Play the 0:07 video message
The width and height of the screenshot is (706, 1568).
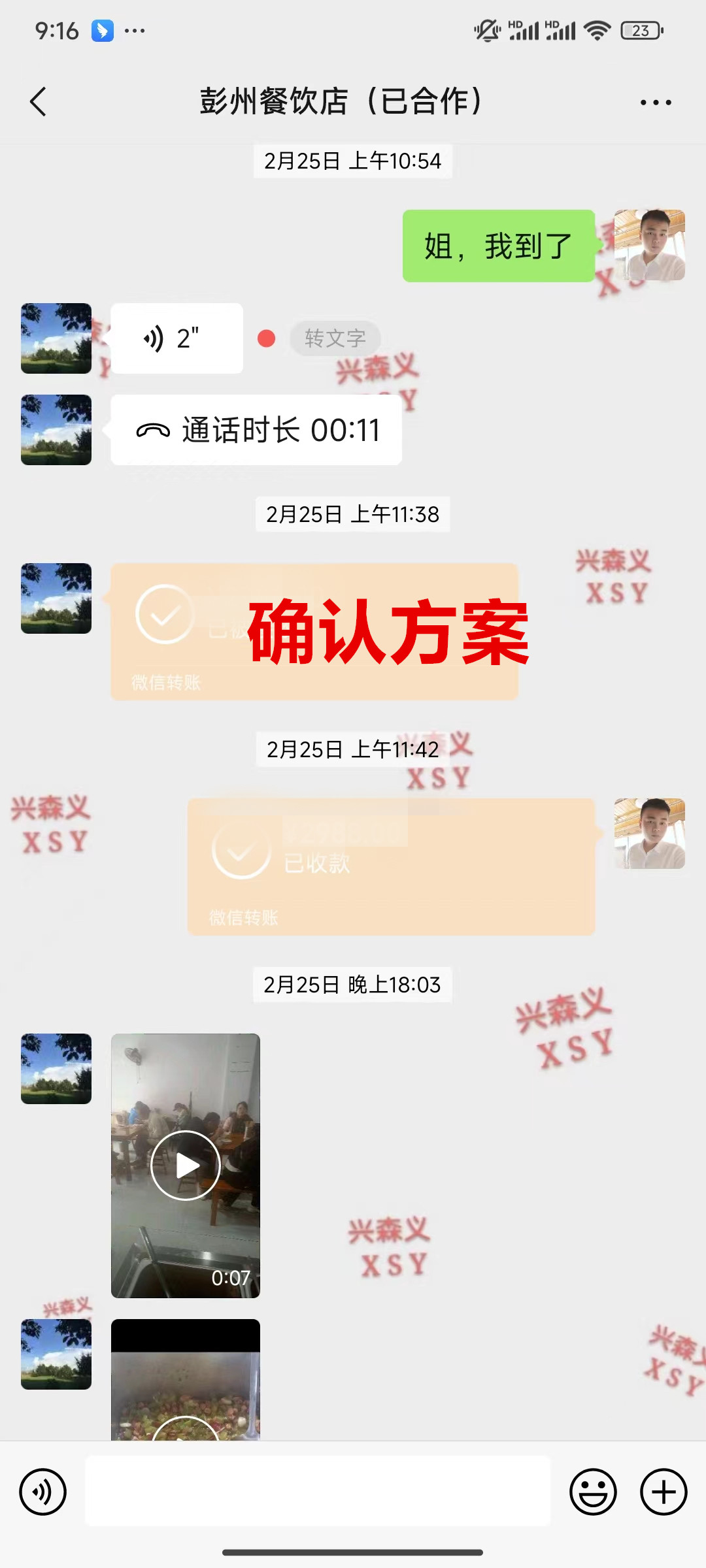pos(186,1166)
